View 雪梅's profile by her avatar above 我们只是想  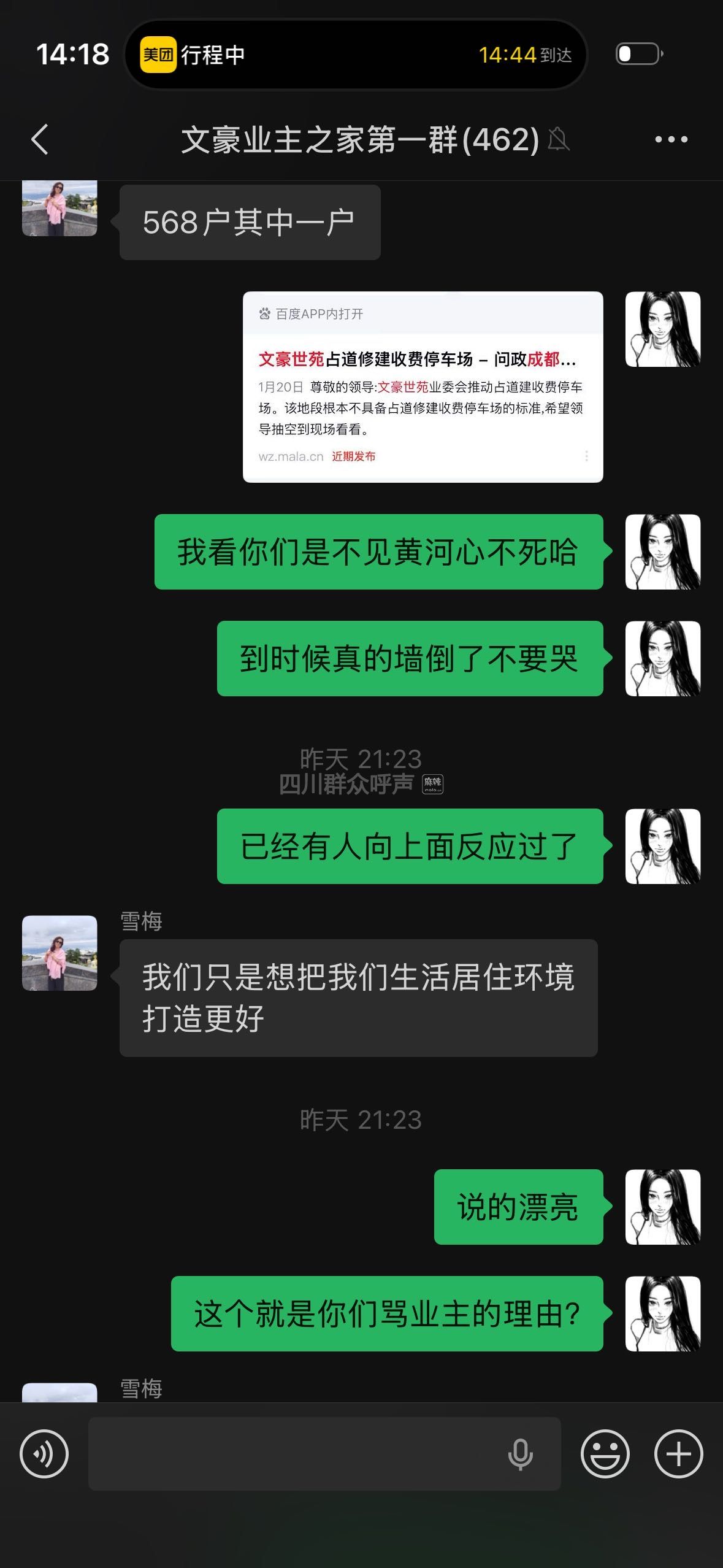tap(59, 953)
